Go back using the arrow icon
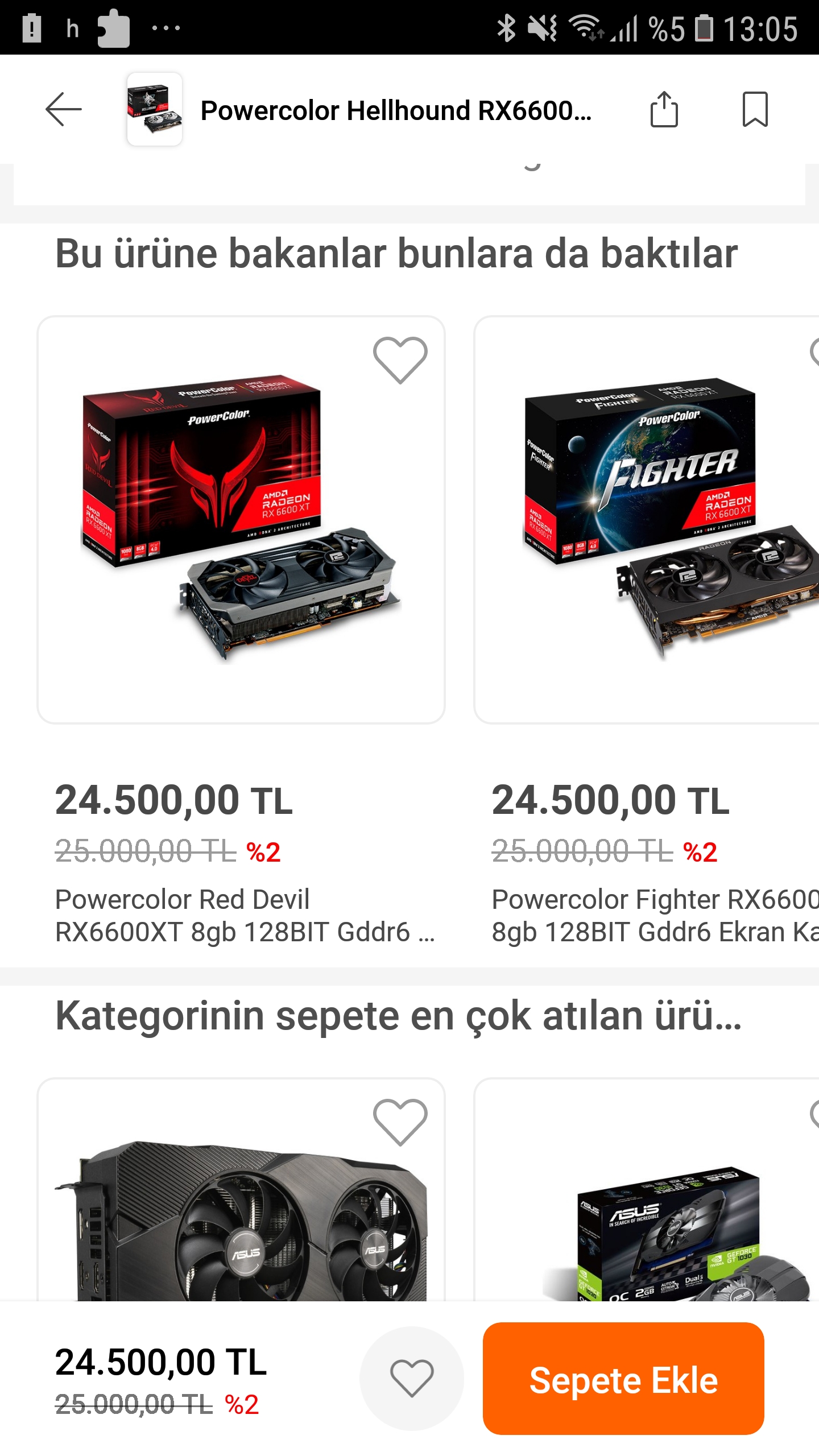819x1456 pixels. coord(63,109)
